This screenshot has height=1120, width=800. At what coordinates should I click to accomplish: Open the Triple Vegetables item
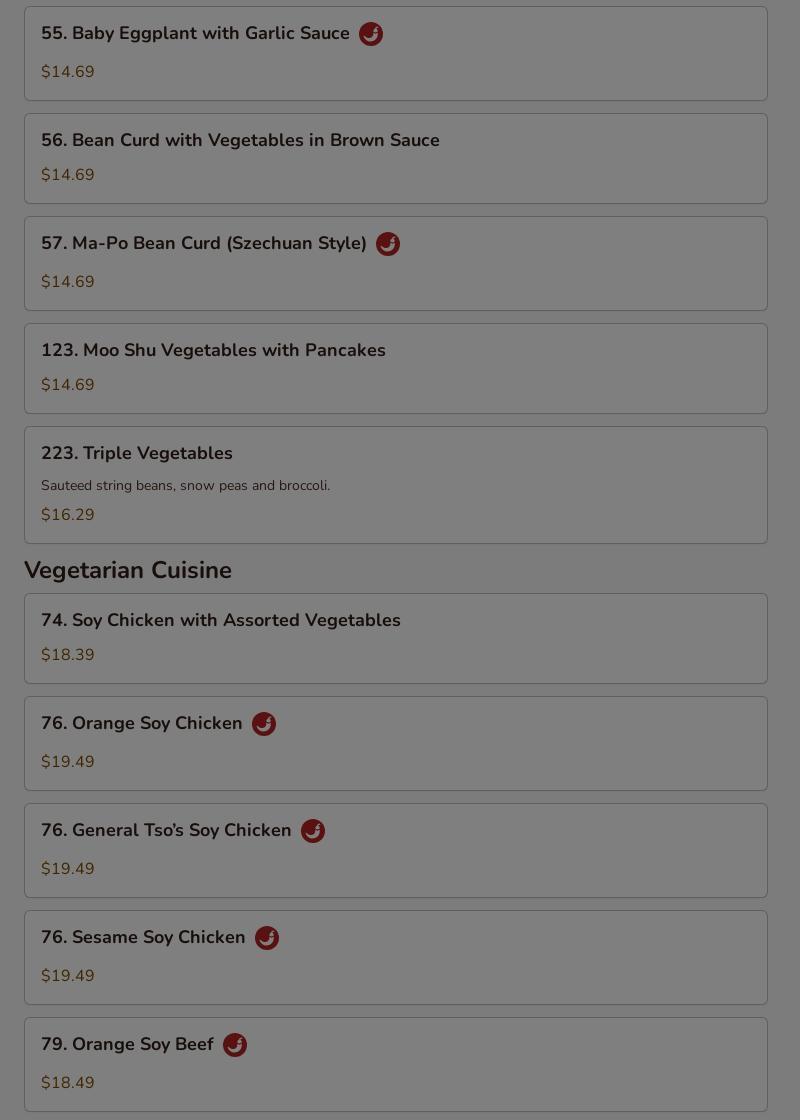[395, 485]
